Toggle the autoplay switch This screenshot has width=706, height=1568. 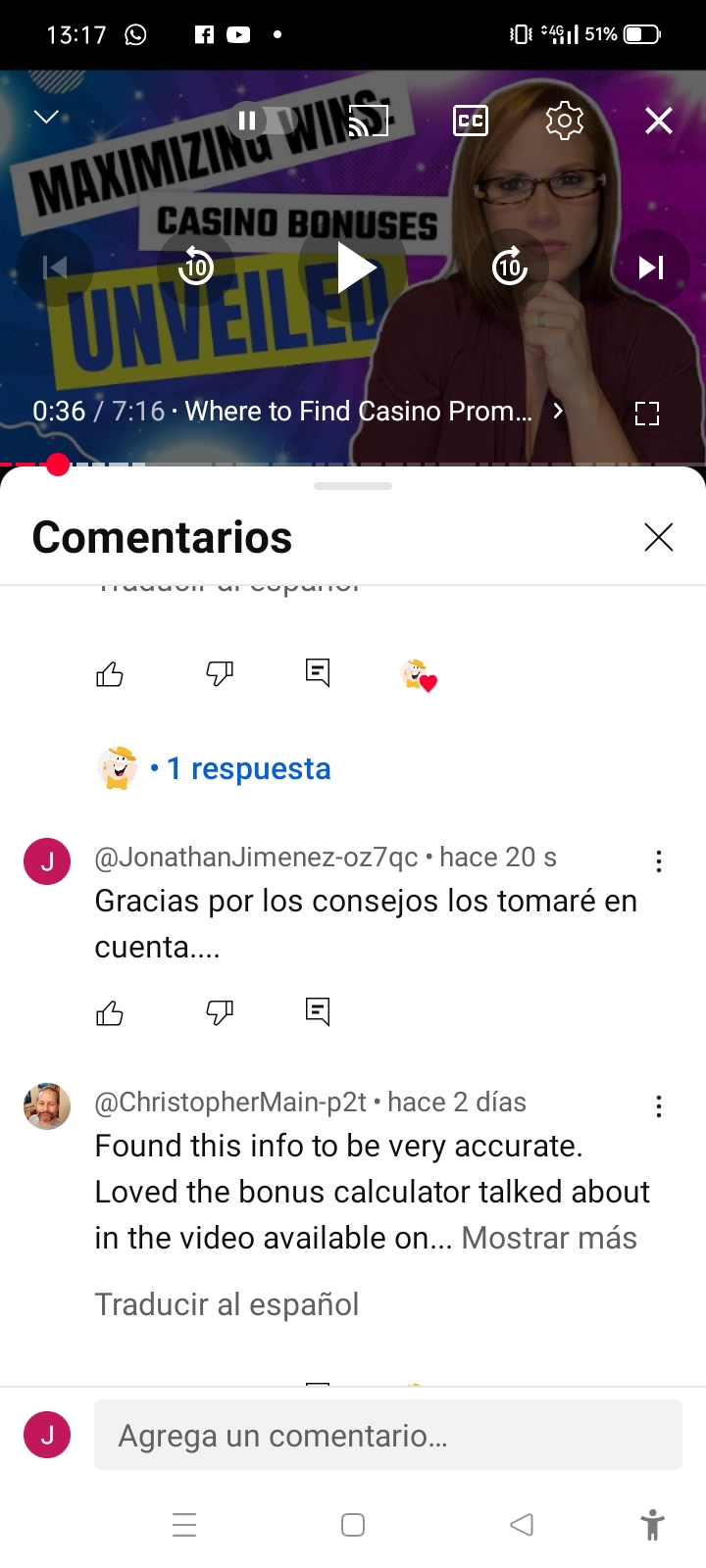click(263, 121)
